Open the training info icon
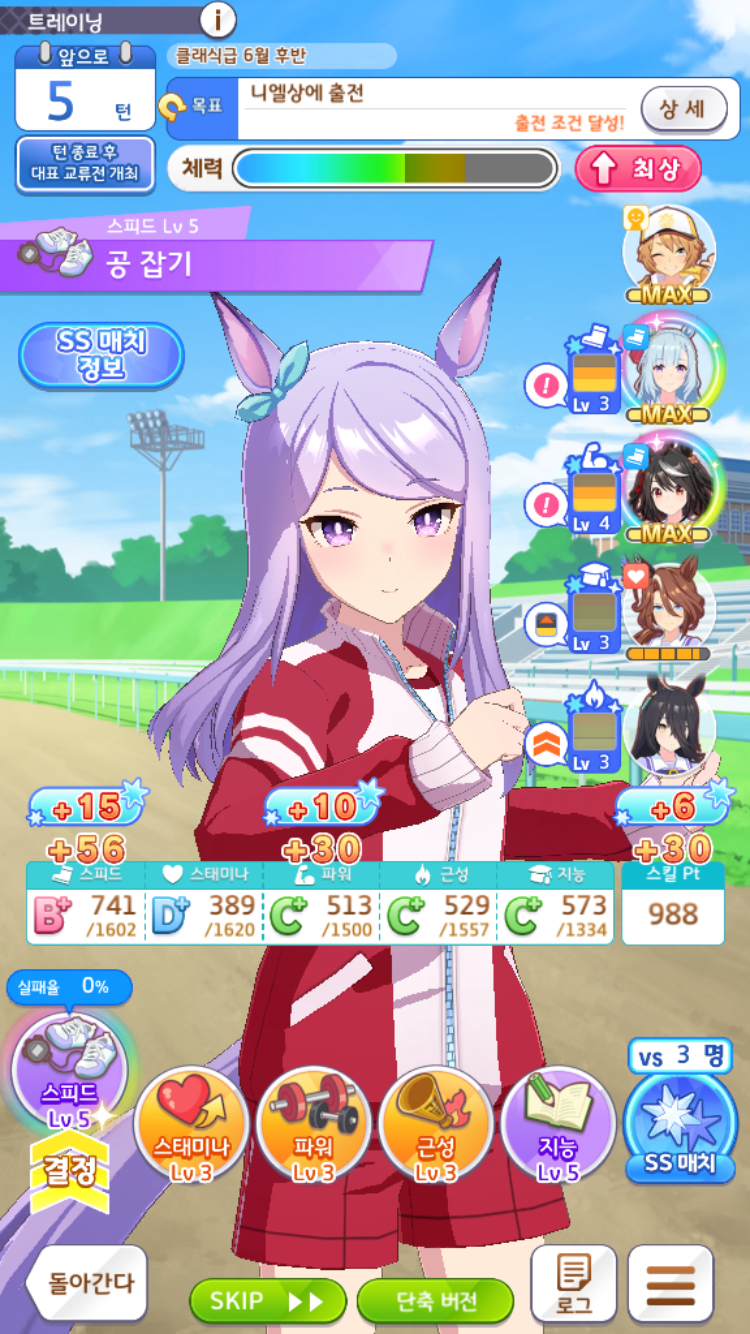The image size is (750, 1334). pyautogui.click(x=218, y=18)
